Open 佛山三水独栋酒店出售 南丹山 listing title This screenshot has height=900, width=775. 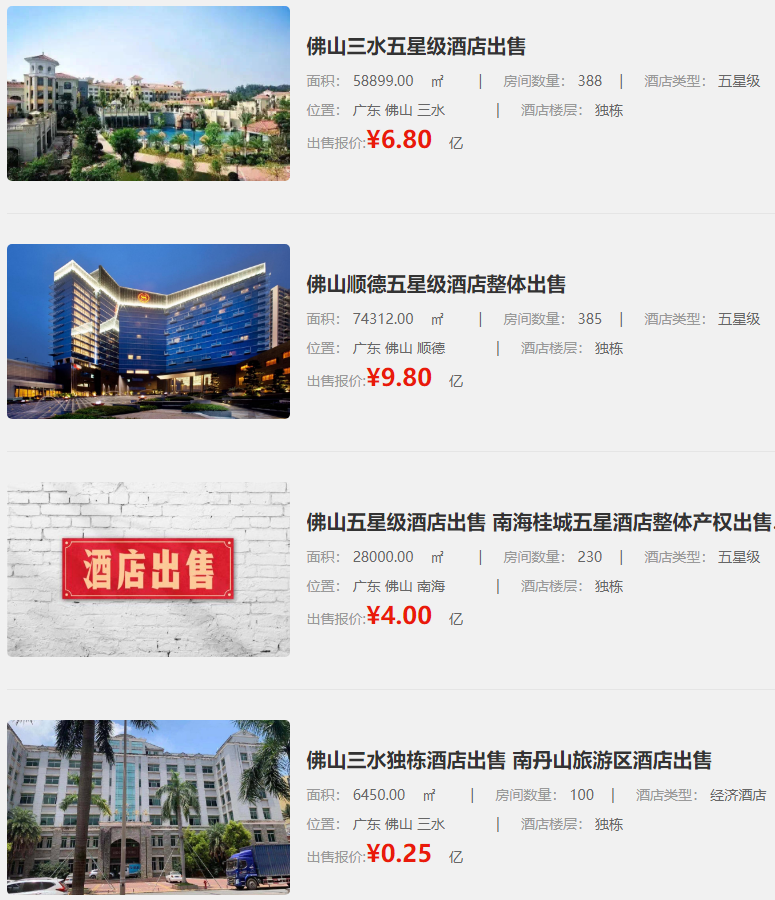(508, 760)
